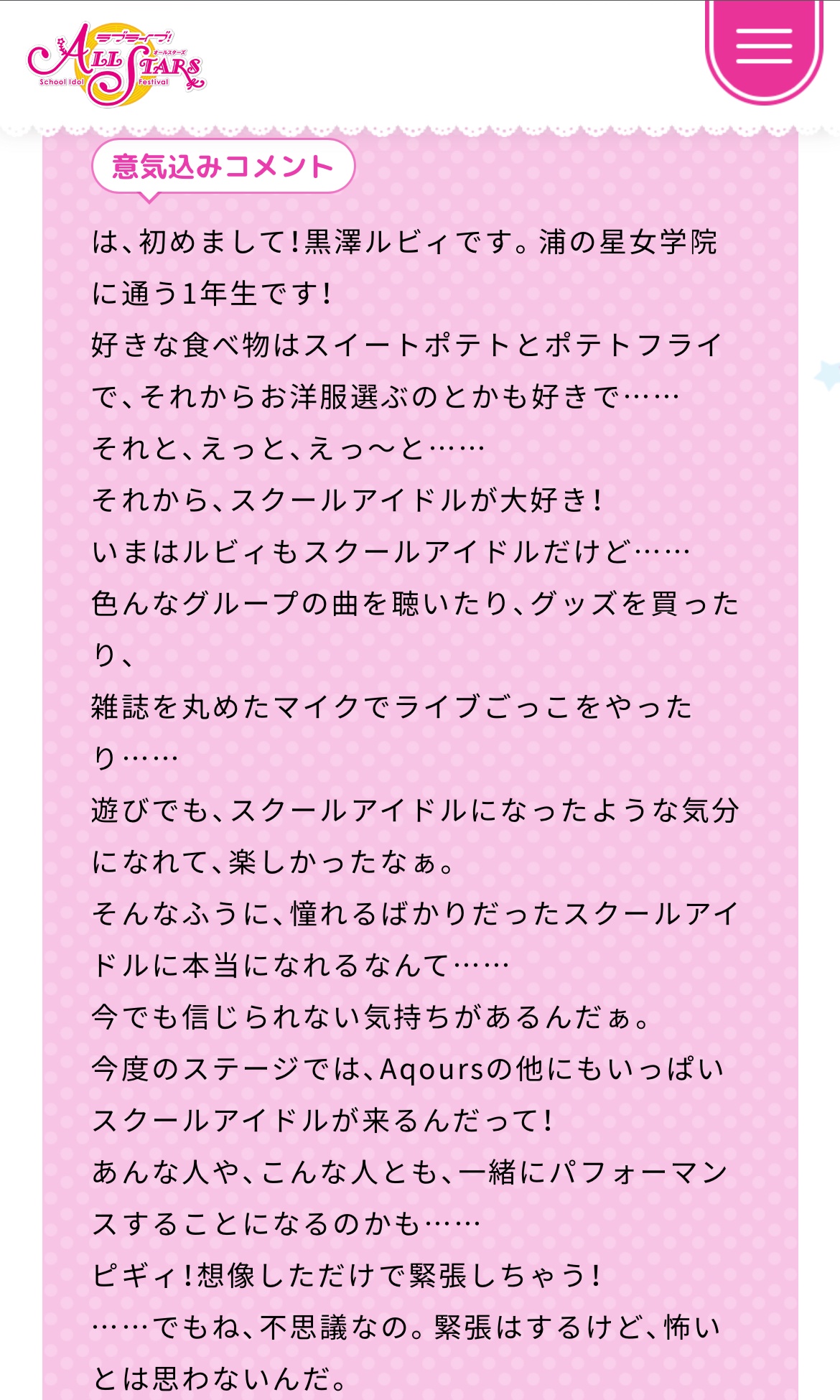Open the pink hamburger menu

pos(764,47)
